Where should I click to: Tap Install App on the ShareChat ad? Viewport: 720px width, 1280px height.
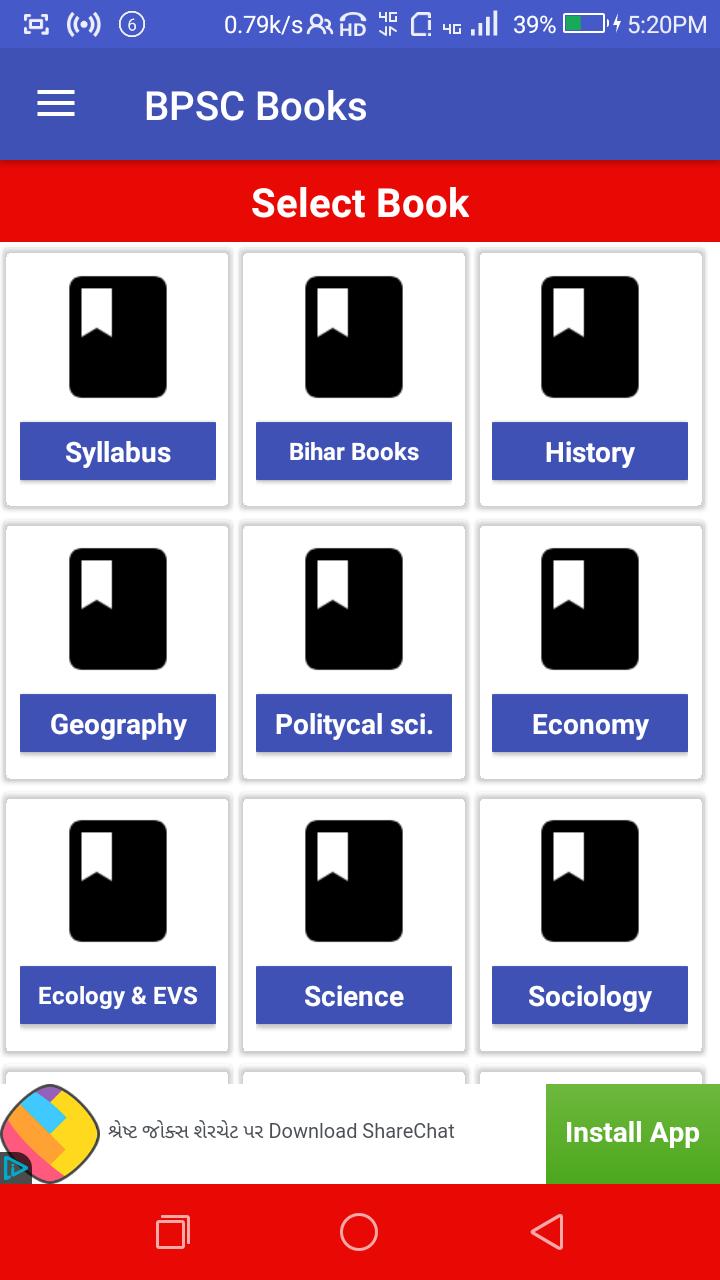632,1133
